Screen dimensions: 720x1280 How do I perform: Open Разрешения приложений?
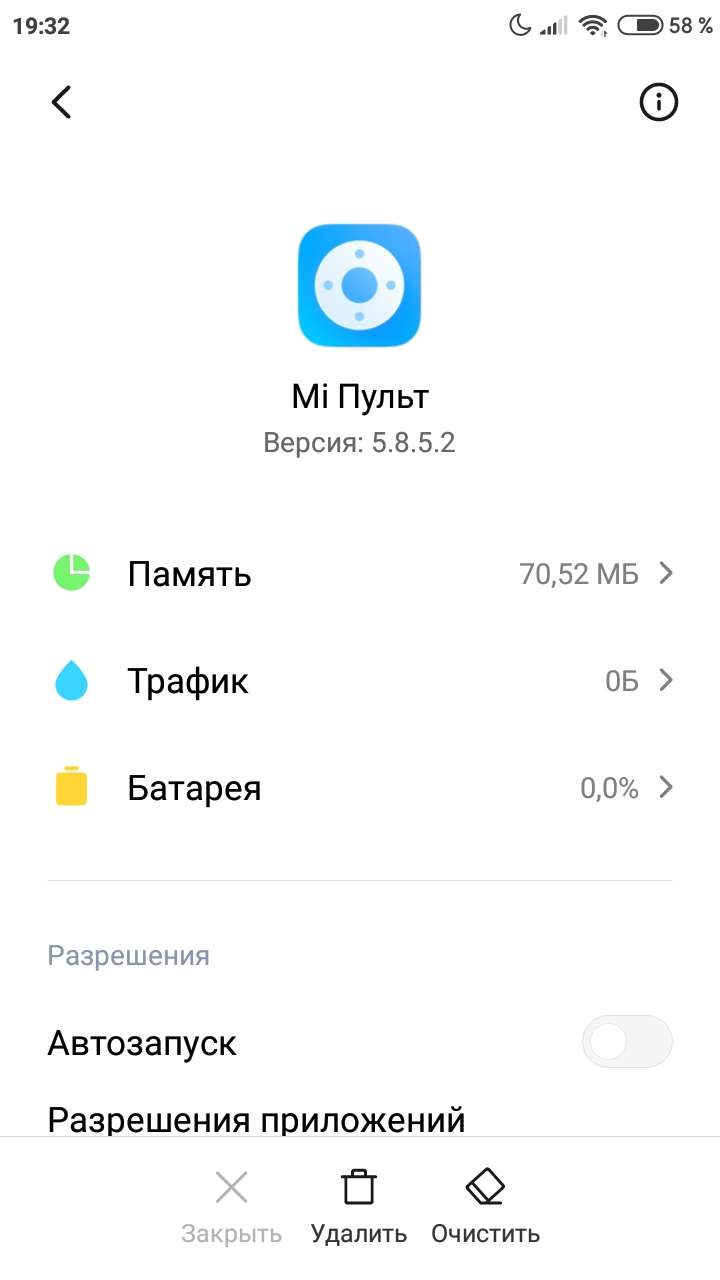(257, 1119)
